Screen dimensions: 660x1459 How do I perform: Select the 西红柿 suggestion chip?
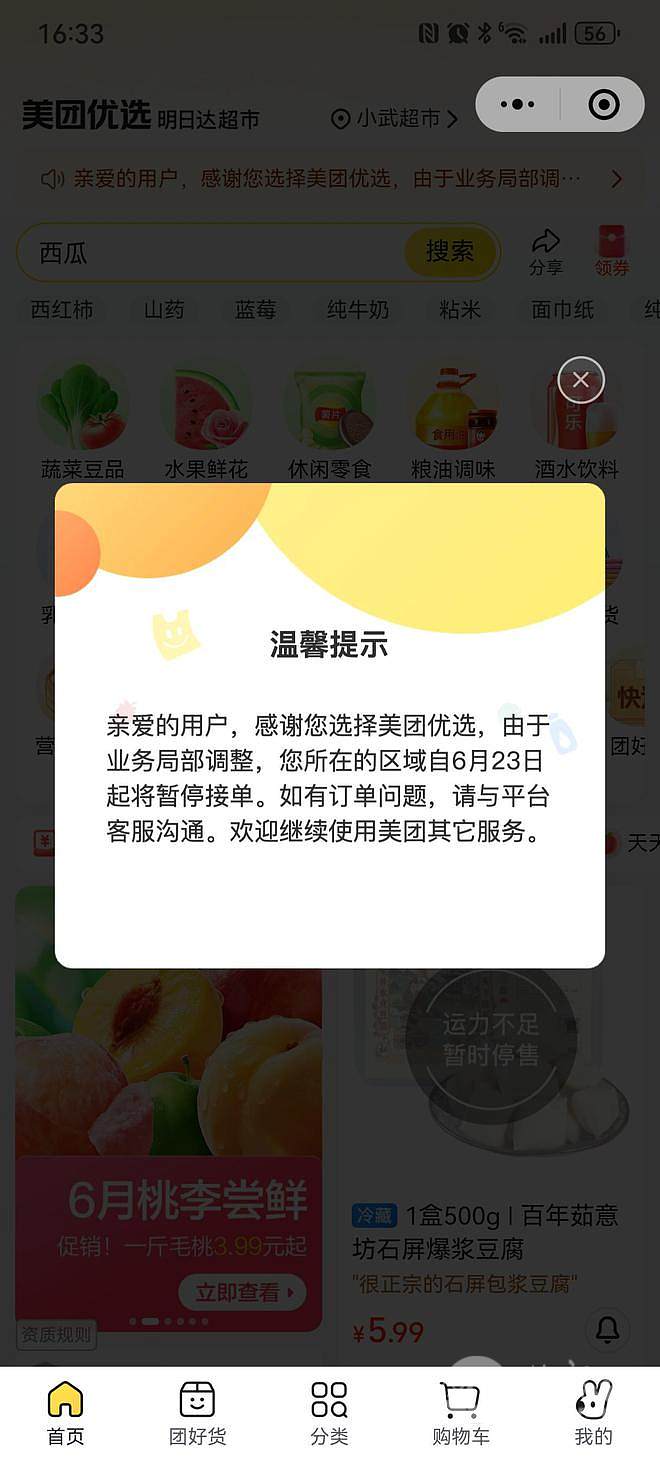[x=62, y=310]
